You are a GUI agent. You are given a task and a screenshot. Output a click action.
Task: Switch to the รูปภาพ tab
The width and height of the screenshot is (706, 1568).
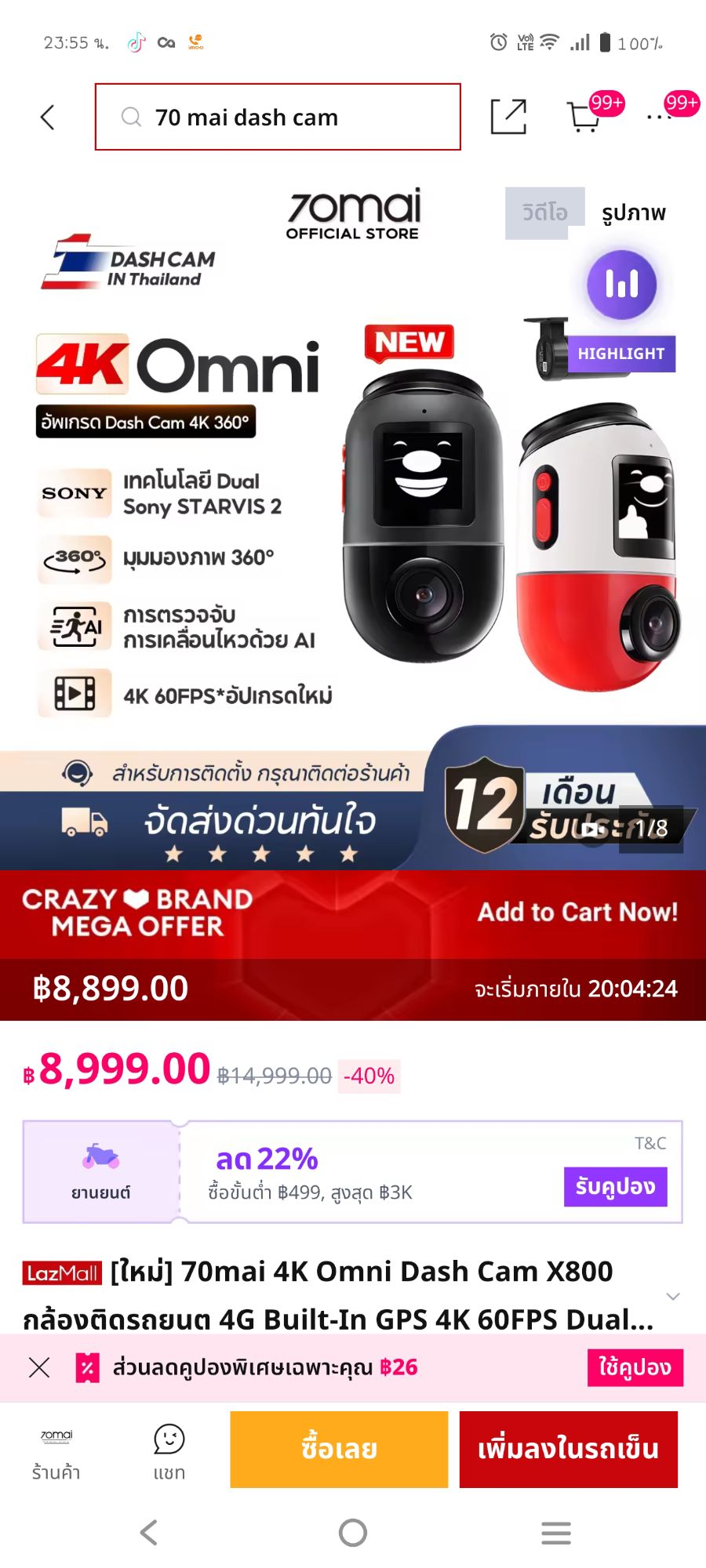click(x=633, y=212)
